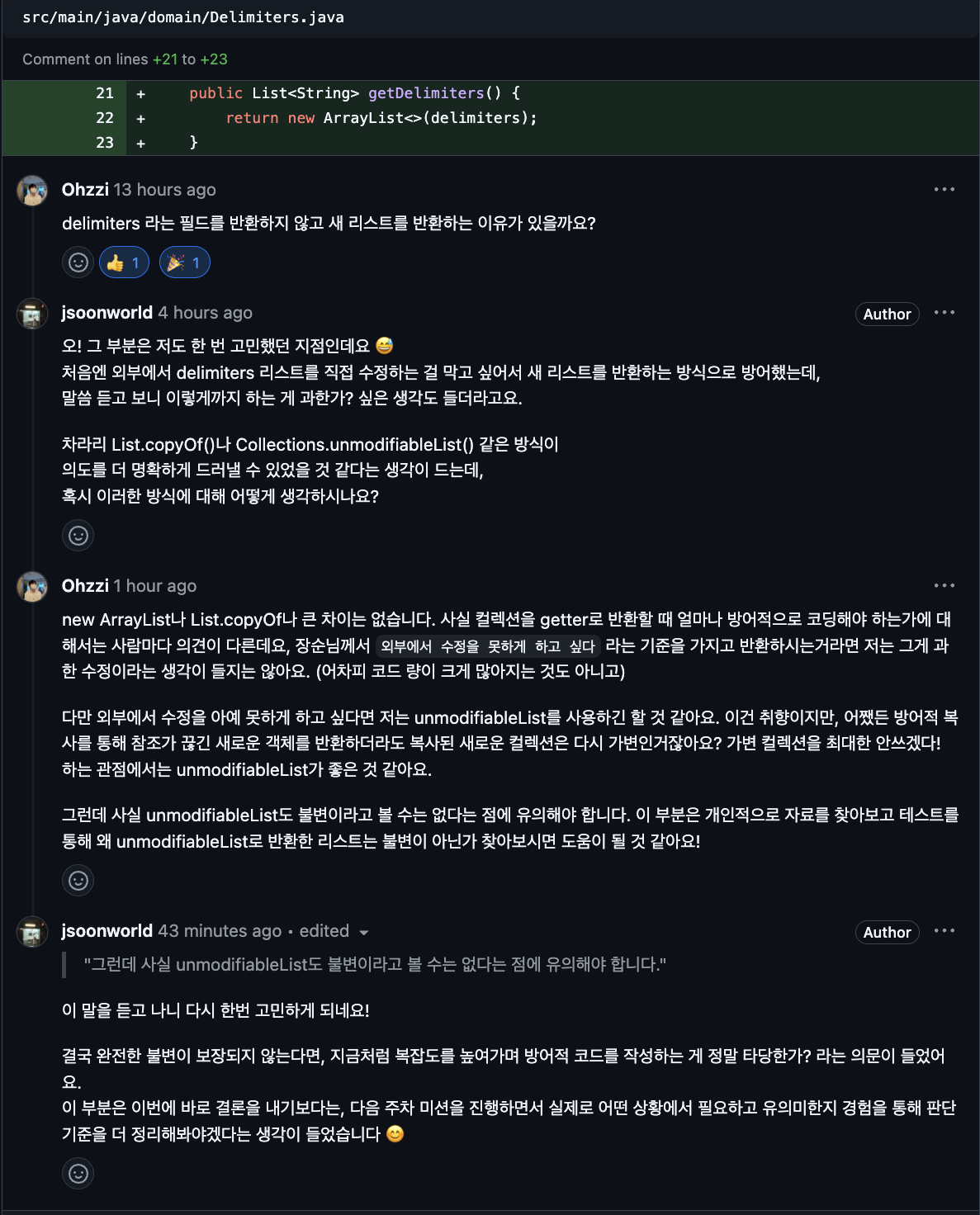Open overflow menu on jsoonworld's 4 hours ago comment
This screenshot has width=980, height=1215.
[944, 313]
